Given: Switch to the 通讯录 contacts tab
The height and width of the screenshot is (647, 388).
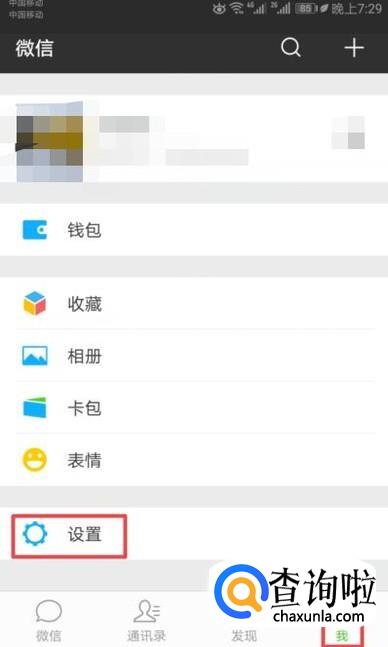Looking at the screenshot, I should (x=146, y=620).
